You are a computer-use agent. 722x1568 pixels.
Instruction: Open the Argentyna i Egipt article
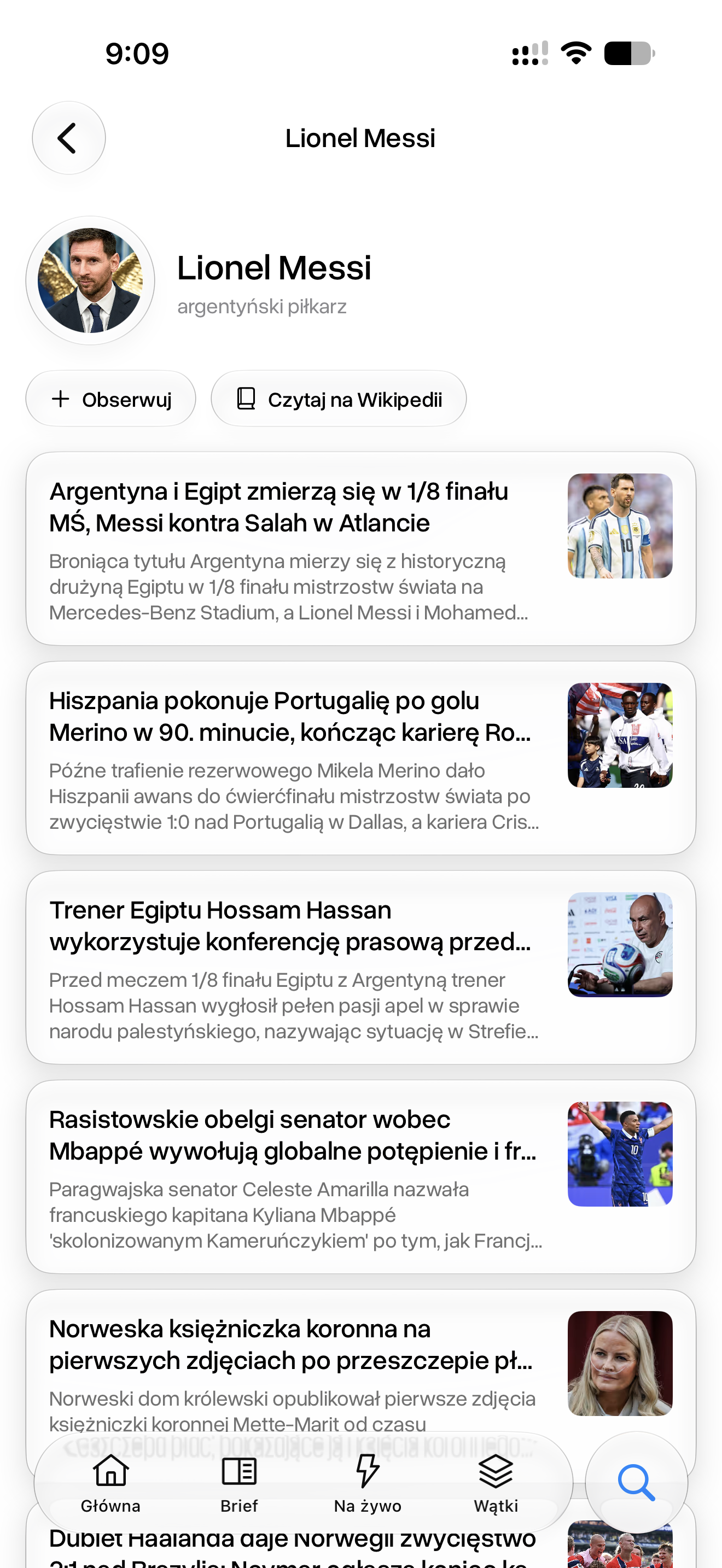pos(361,548)
